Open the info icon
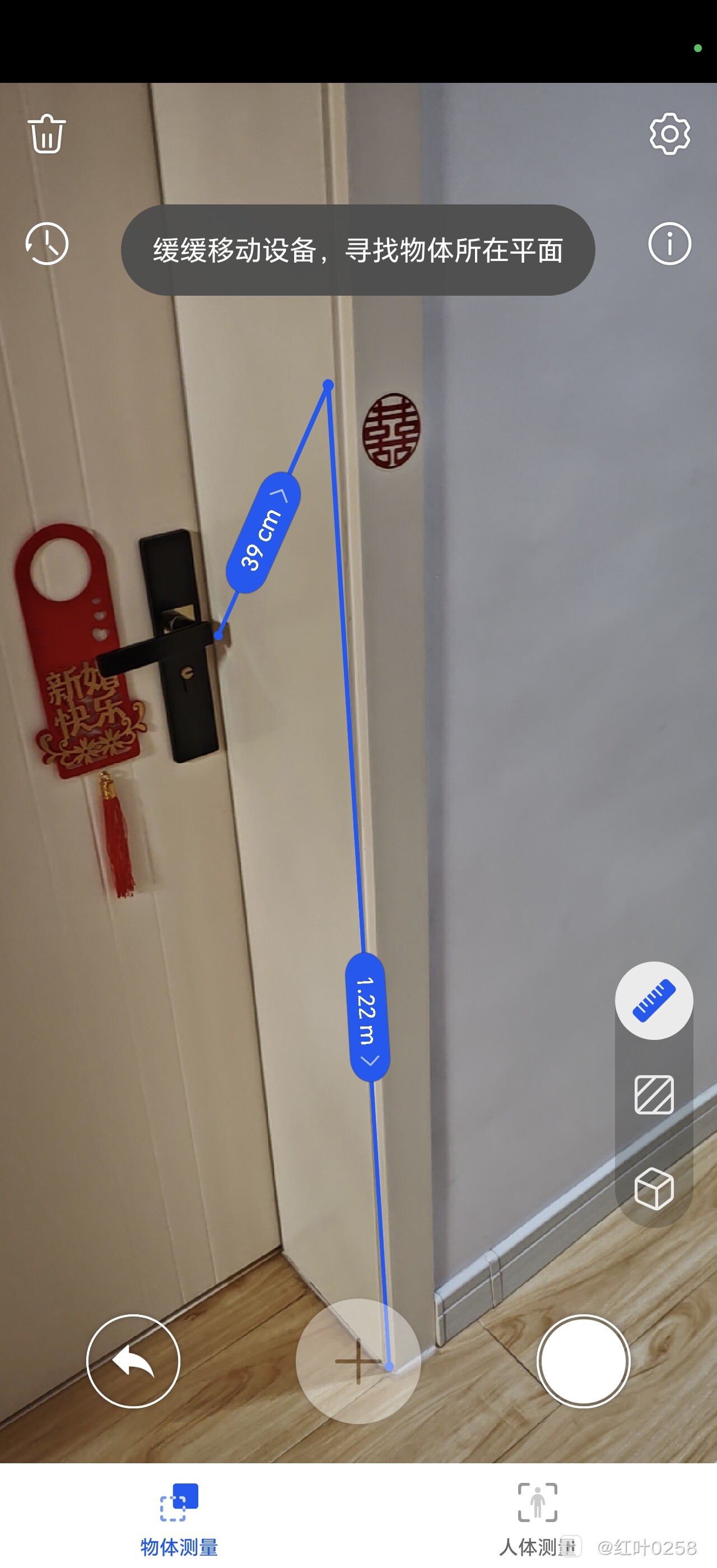The image size is (717, 1568). (x=669, y=244)
